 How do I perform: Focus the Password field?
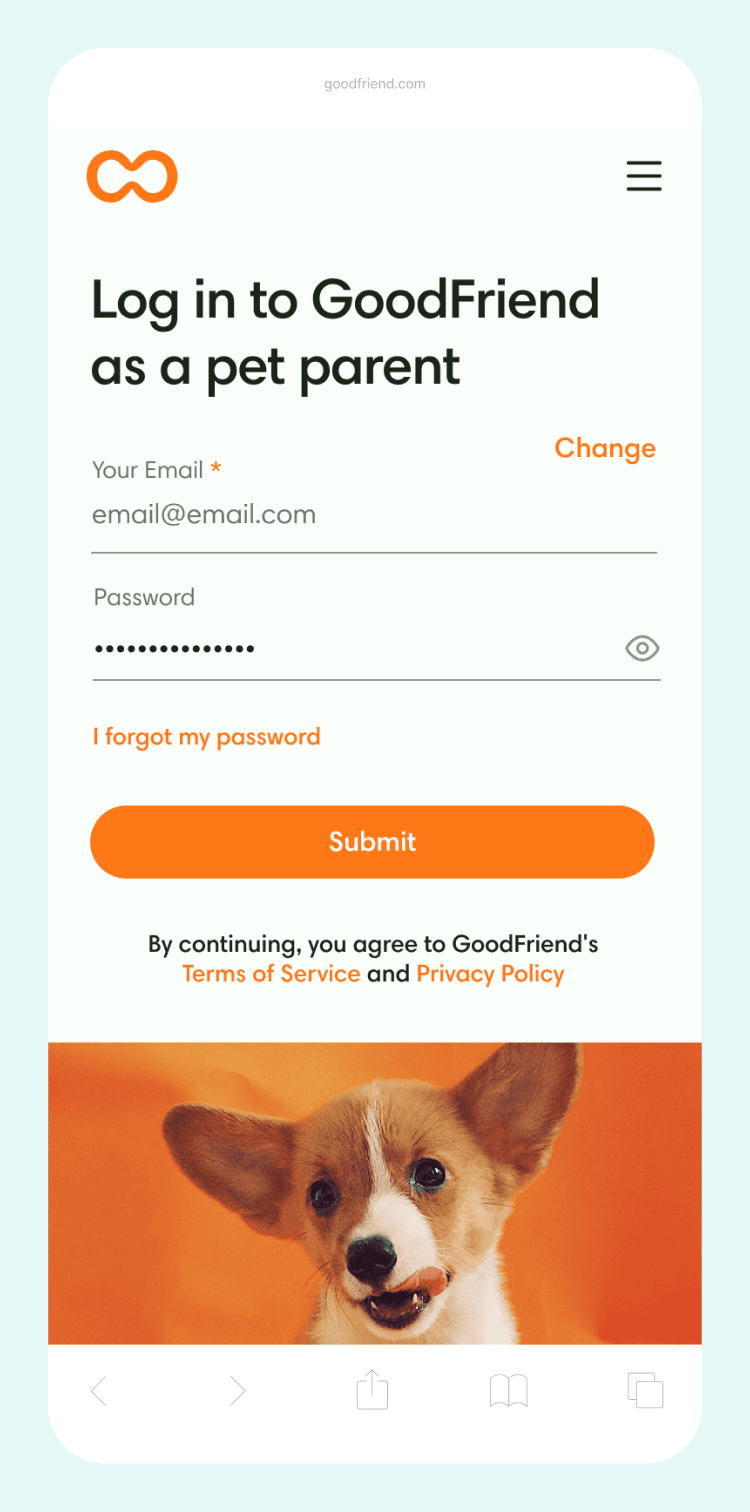(355, 649)
